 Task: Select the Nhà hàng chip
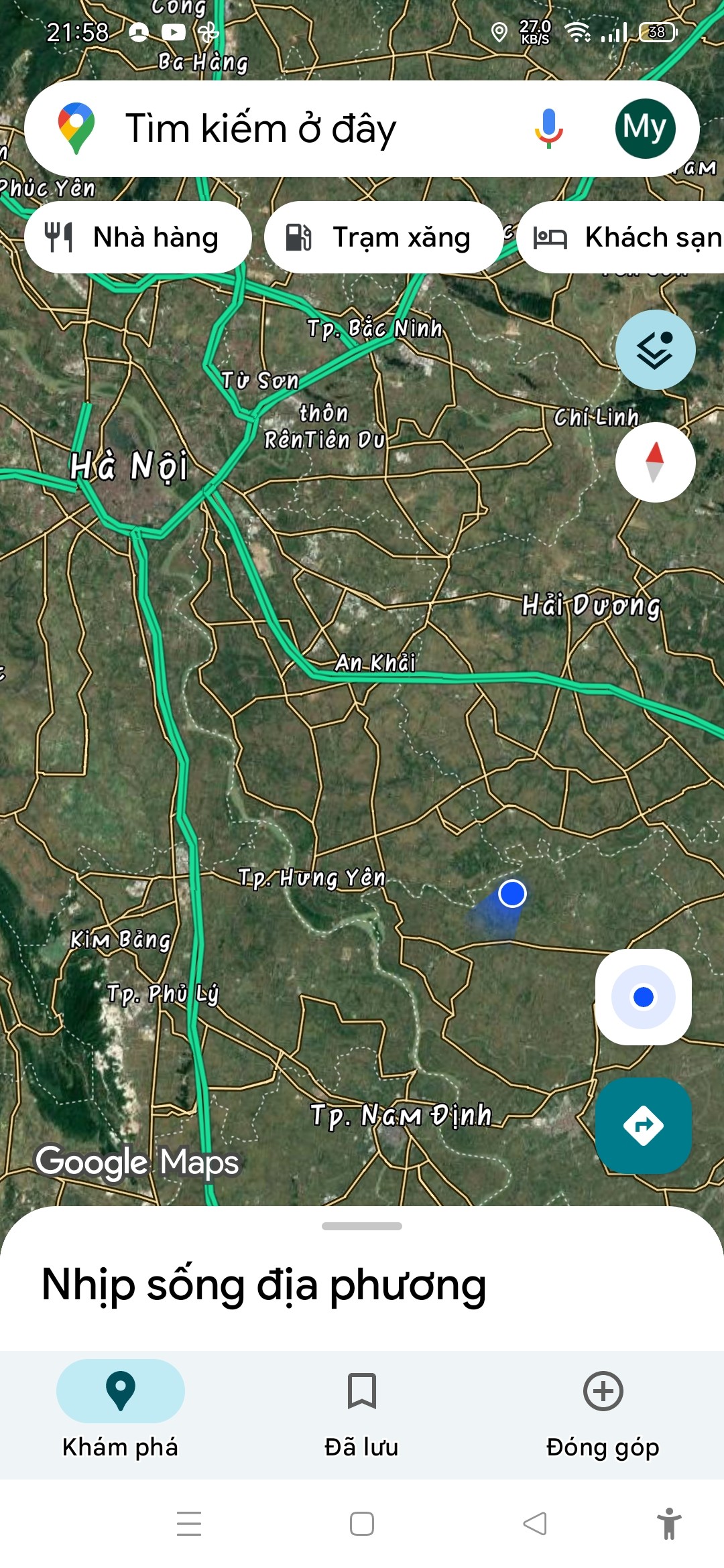point(138,237)
